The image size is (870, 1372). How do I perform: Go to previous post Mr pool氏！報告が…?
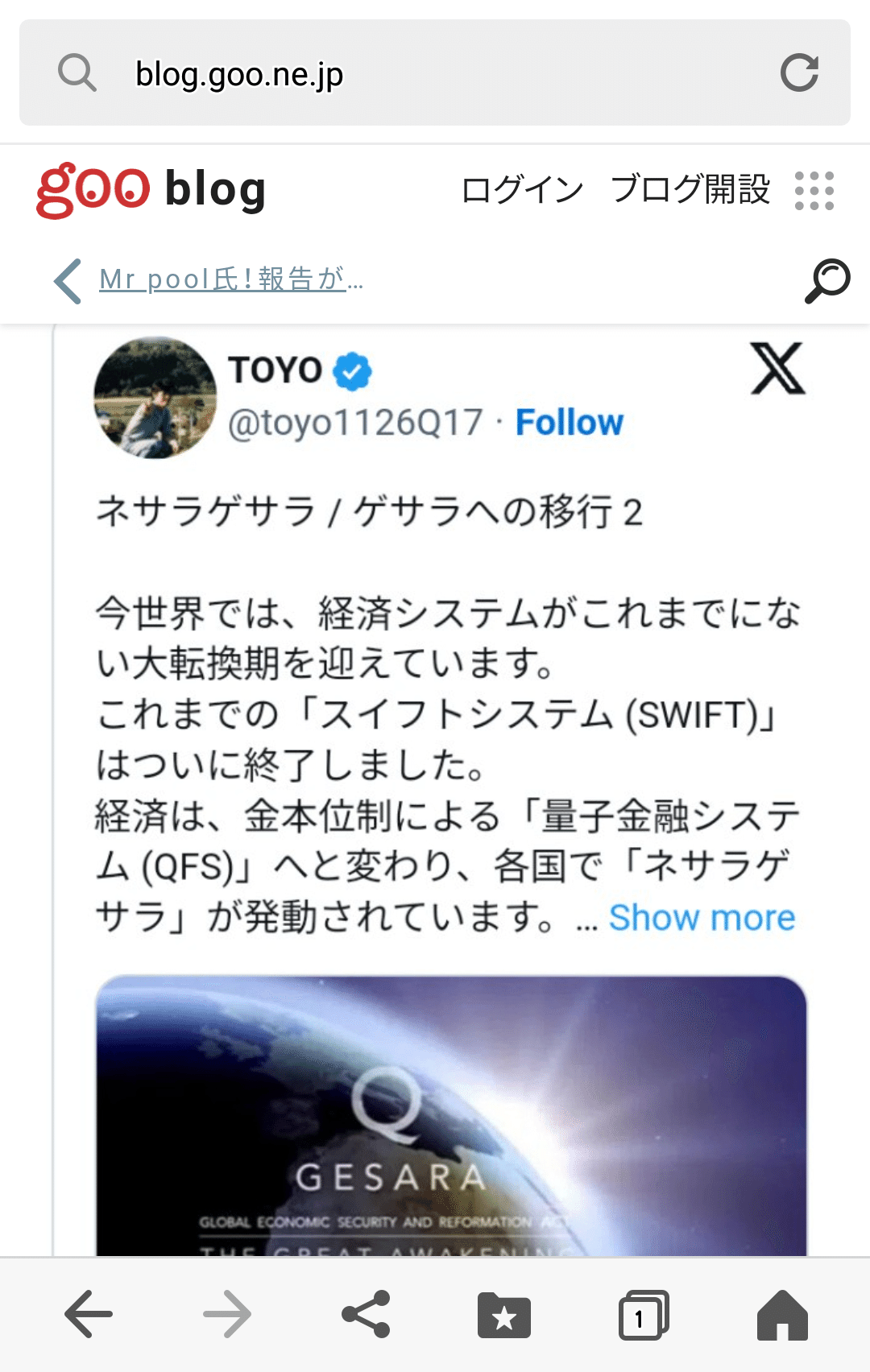coord(230,280)
